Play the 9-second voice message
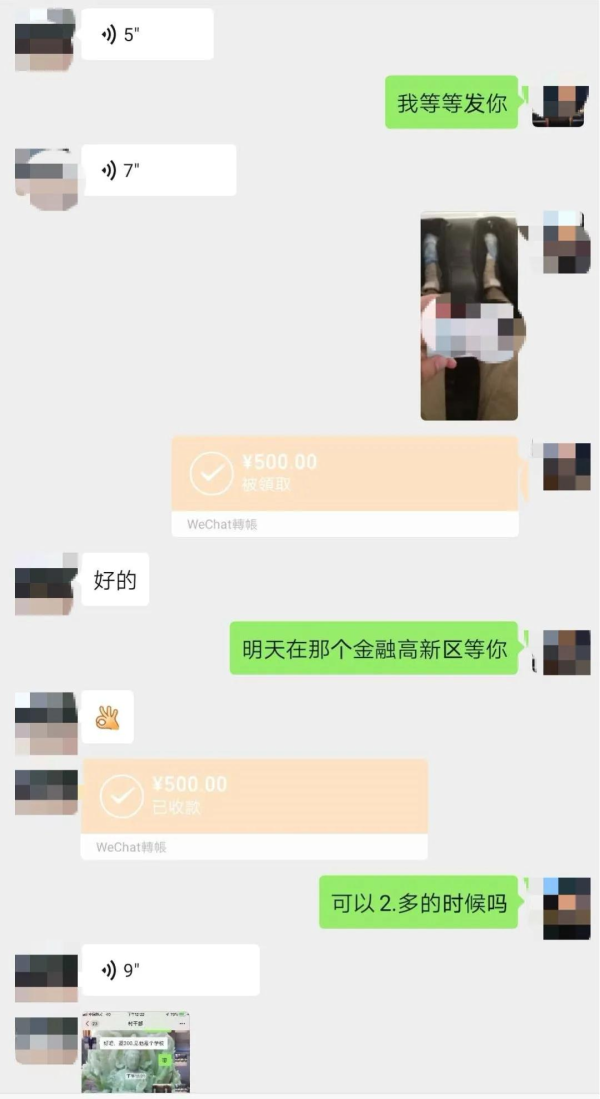 tap(170, 970)
